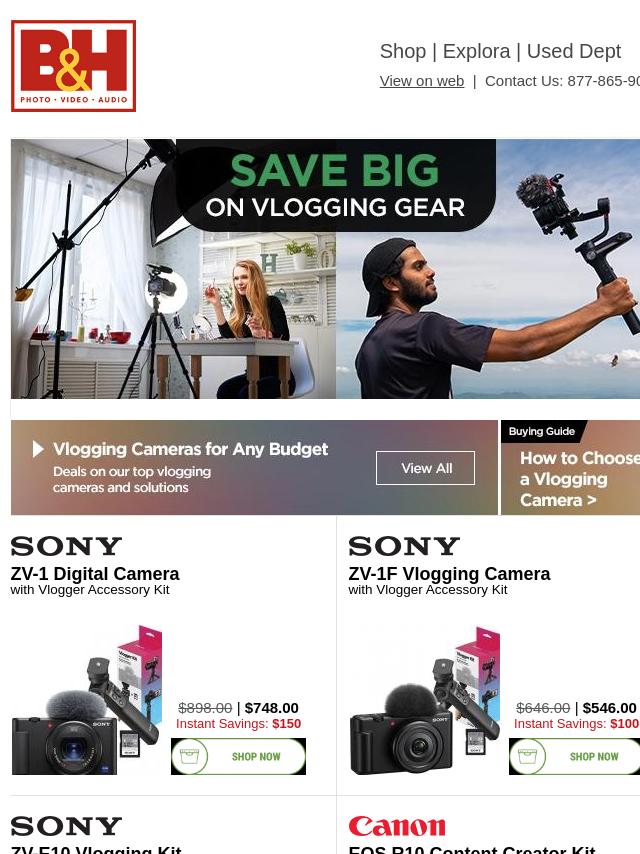The image size is (640, 854).
Task: Open the Shop link in header
Action: tap(402, 51)
